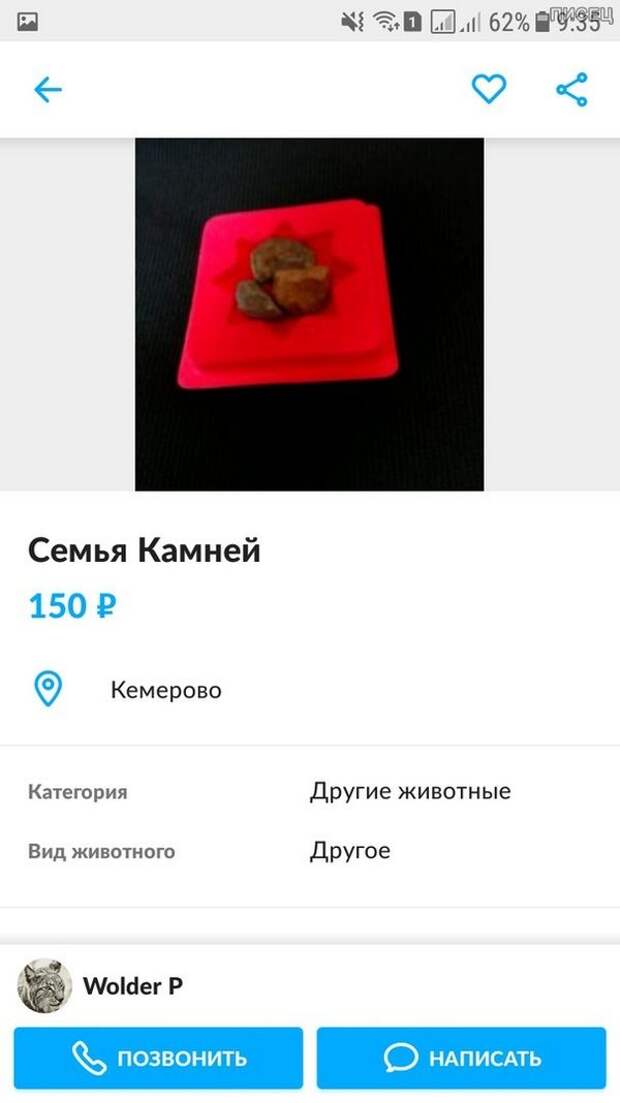The height and width of the screenshot is (1103, 620).
Task: Call the seller with Позвонить
Action: click(x=158, y=1058)
